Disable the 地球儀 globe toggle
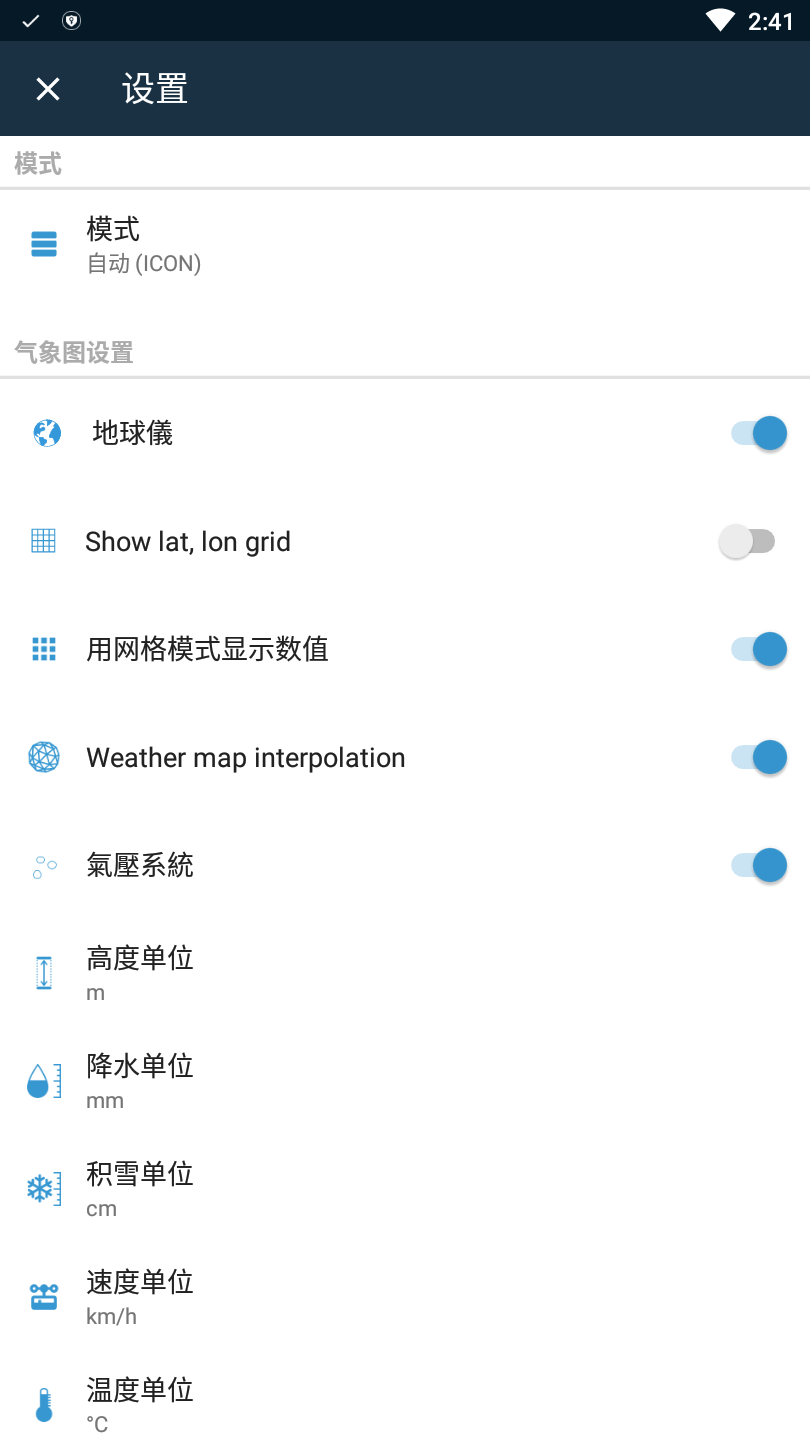This screenshot has width=810, height=1440. click(x=758, y=433)
